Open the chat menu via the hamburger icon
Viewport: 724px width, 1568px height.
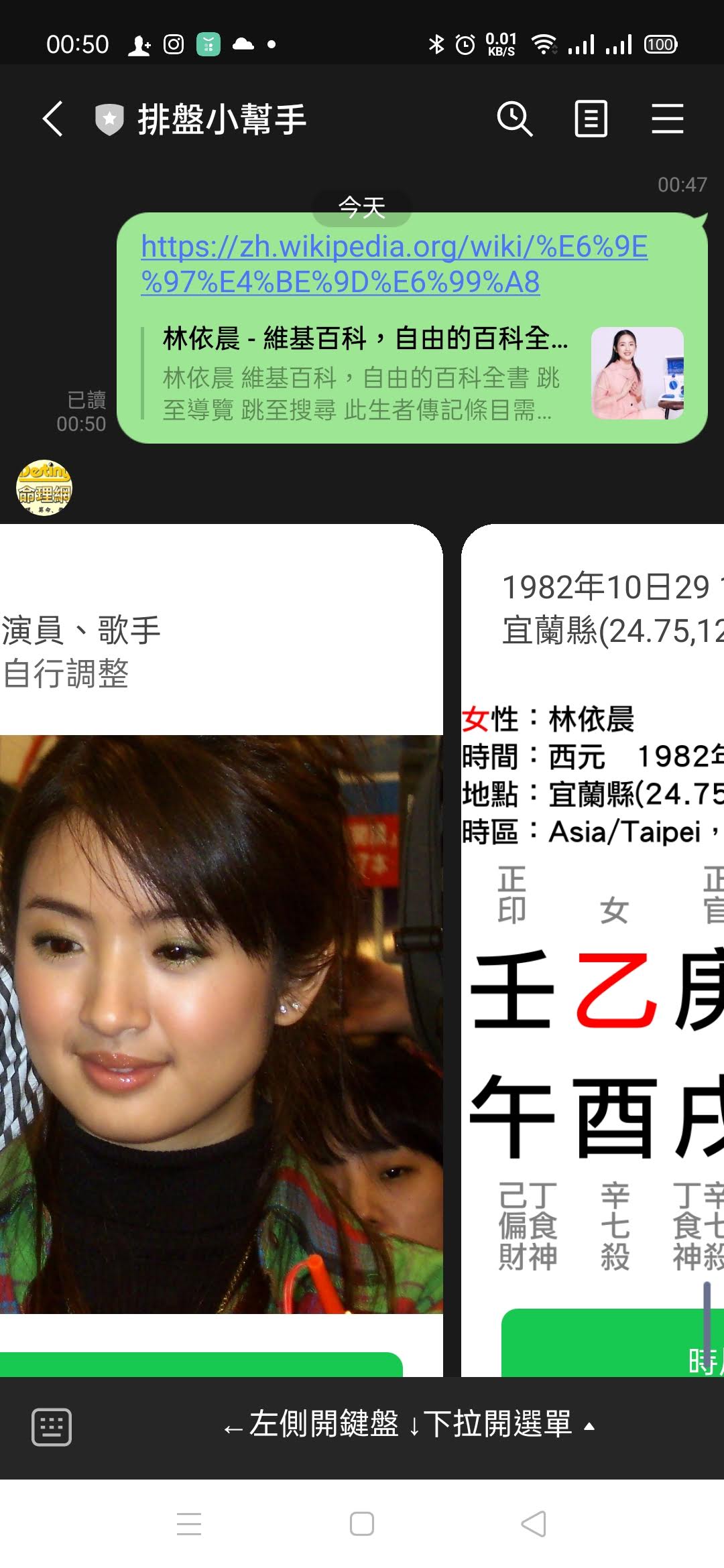668,118
